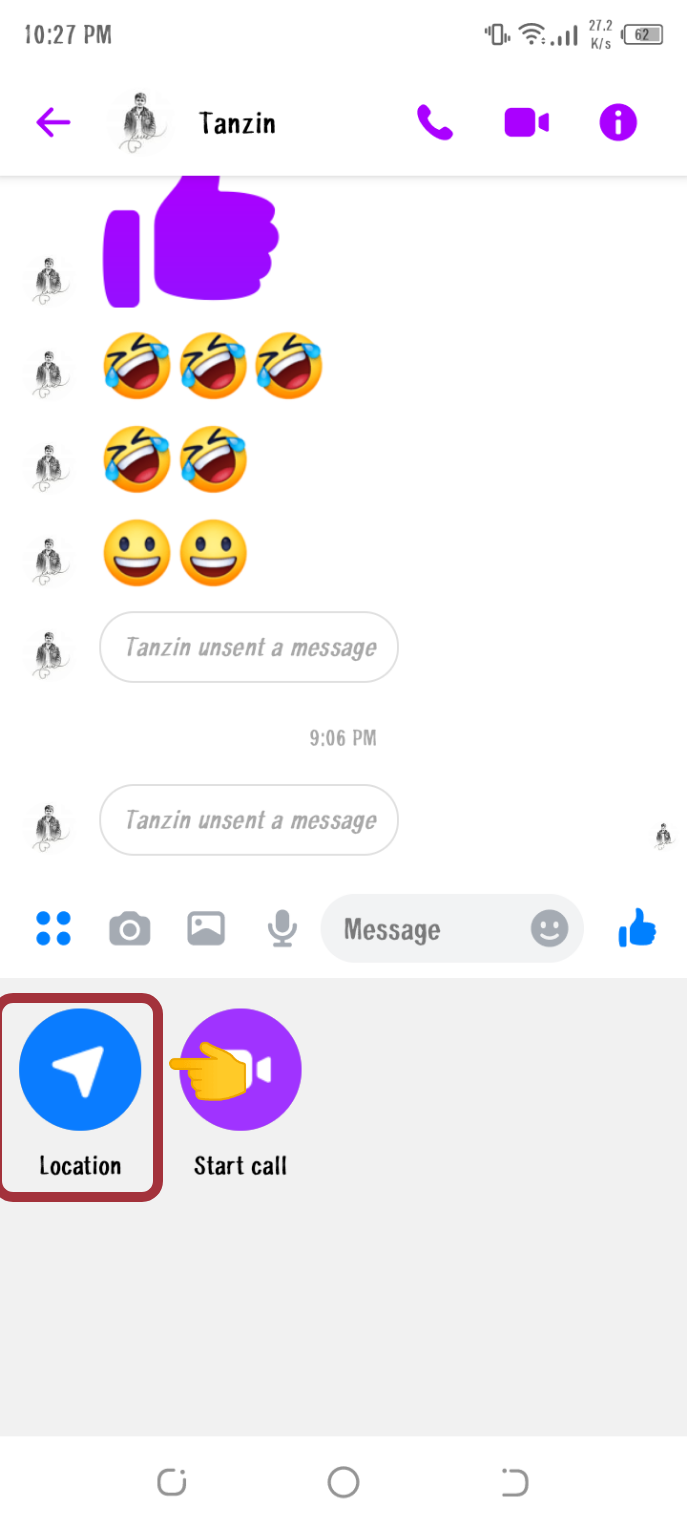
Task: Go to the system home screen
Action: [x=343, y=1482]
